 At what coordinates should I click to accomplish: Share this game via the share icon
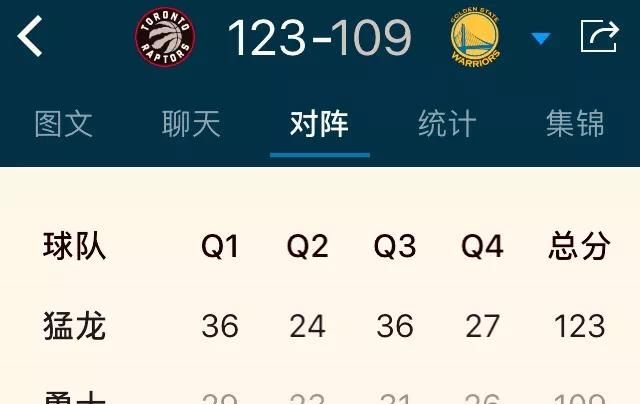pyautogui.click(x=599, y=37)
